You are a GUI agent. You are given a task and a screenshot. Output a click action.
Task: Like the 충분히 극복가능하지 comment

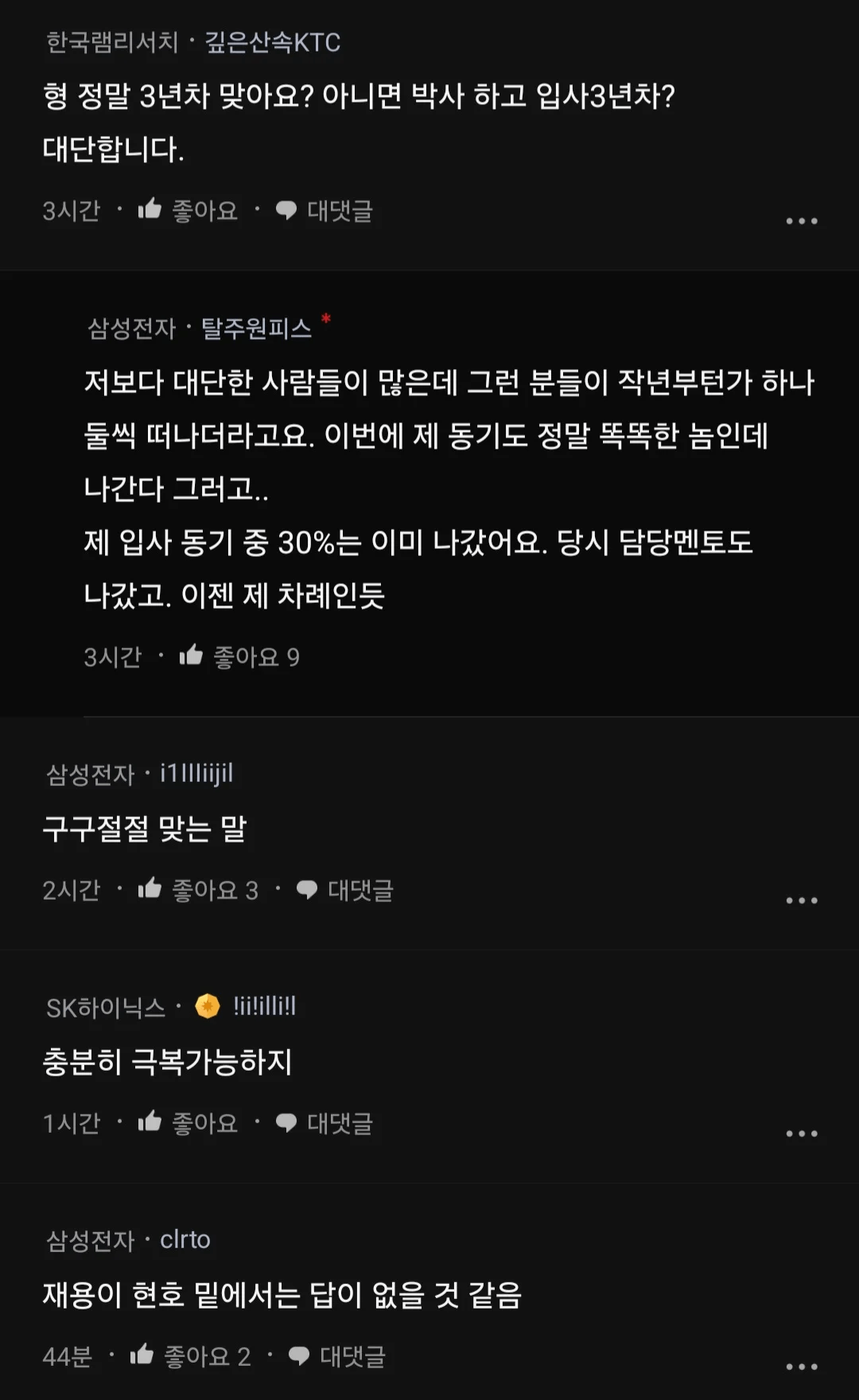pyautogui.click(x=188, y=1123)
